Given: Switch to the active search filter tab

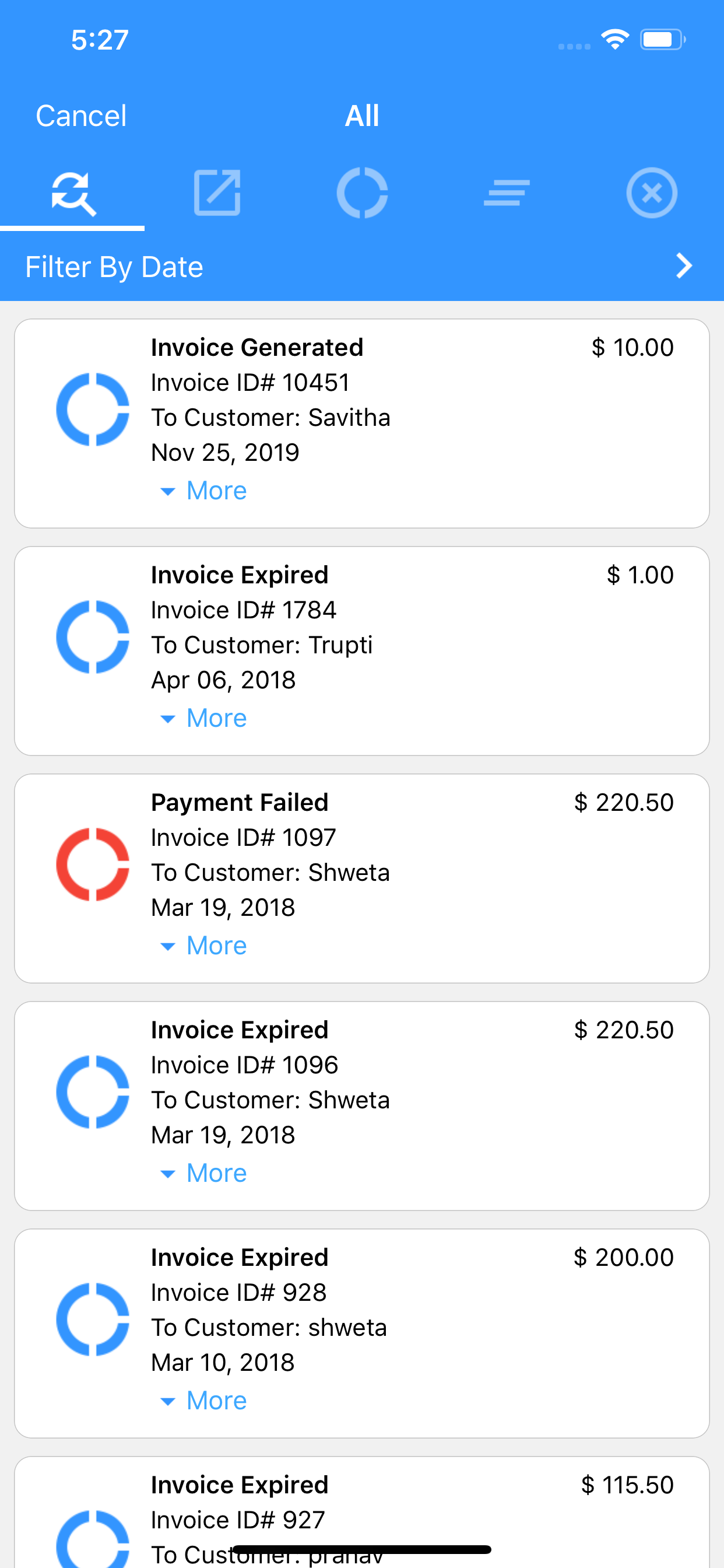Looking at the screenshot, I should pos(72,194).
